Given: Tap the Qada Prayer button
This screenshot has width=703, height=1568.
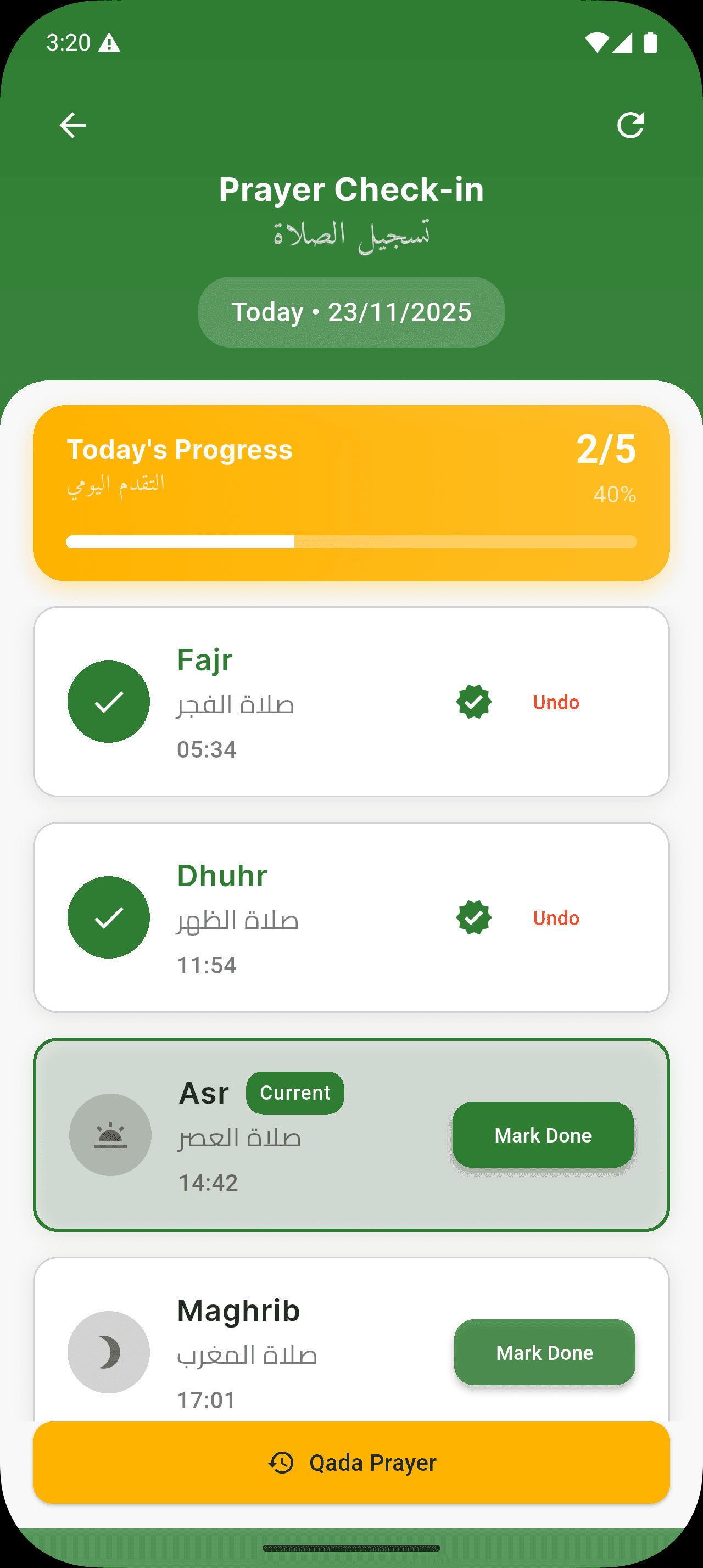Looking at the screenshot, I should click(351, 1463).
